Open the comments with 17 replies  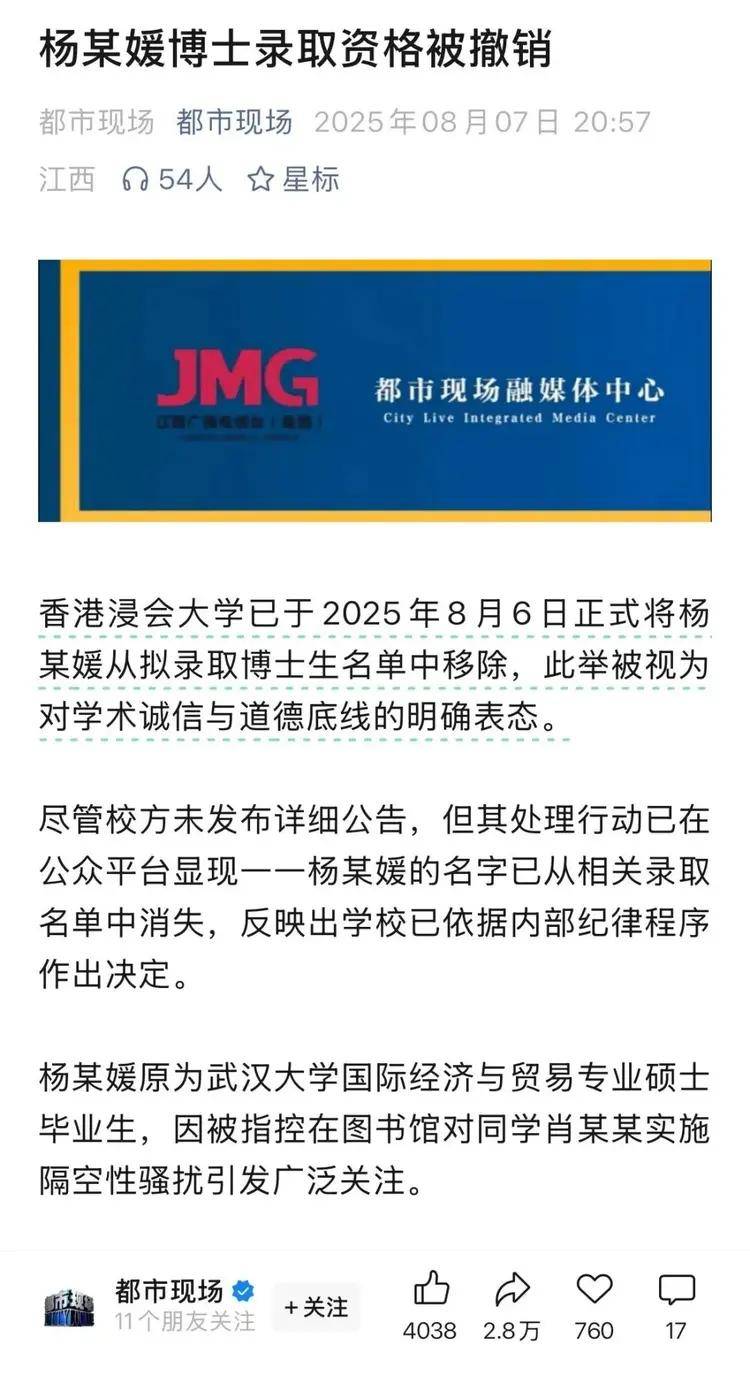(676, 1290)
